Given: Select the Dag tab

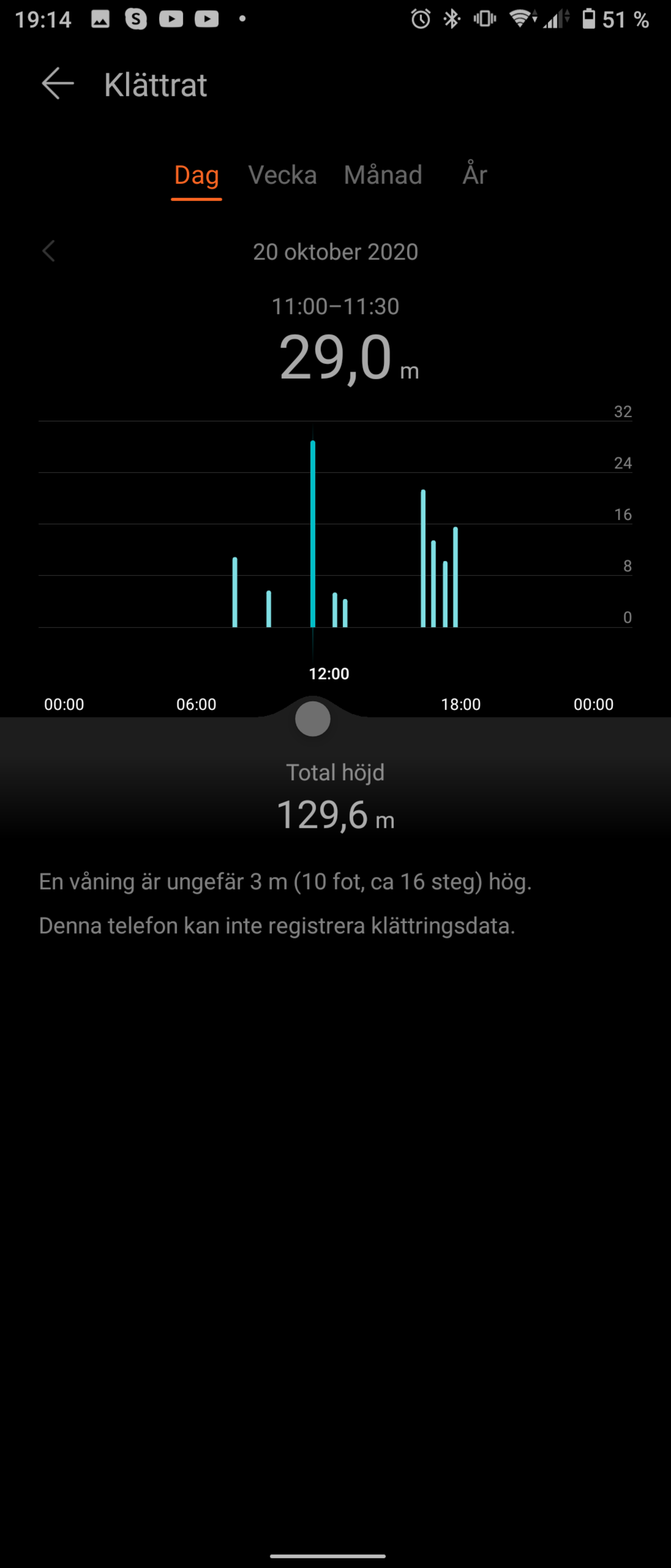Looking at the screenshot, I should click(x=196, y=175).
